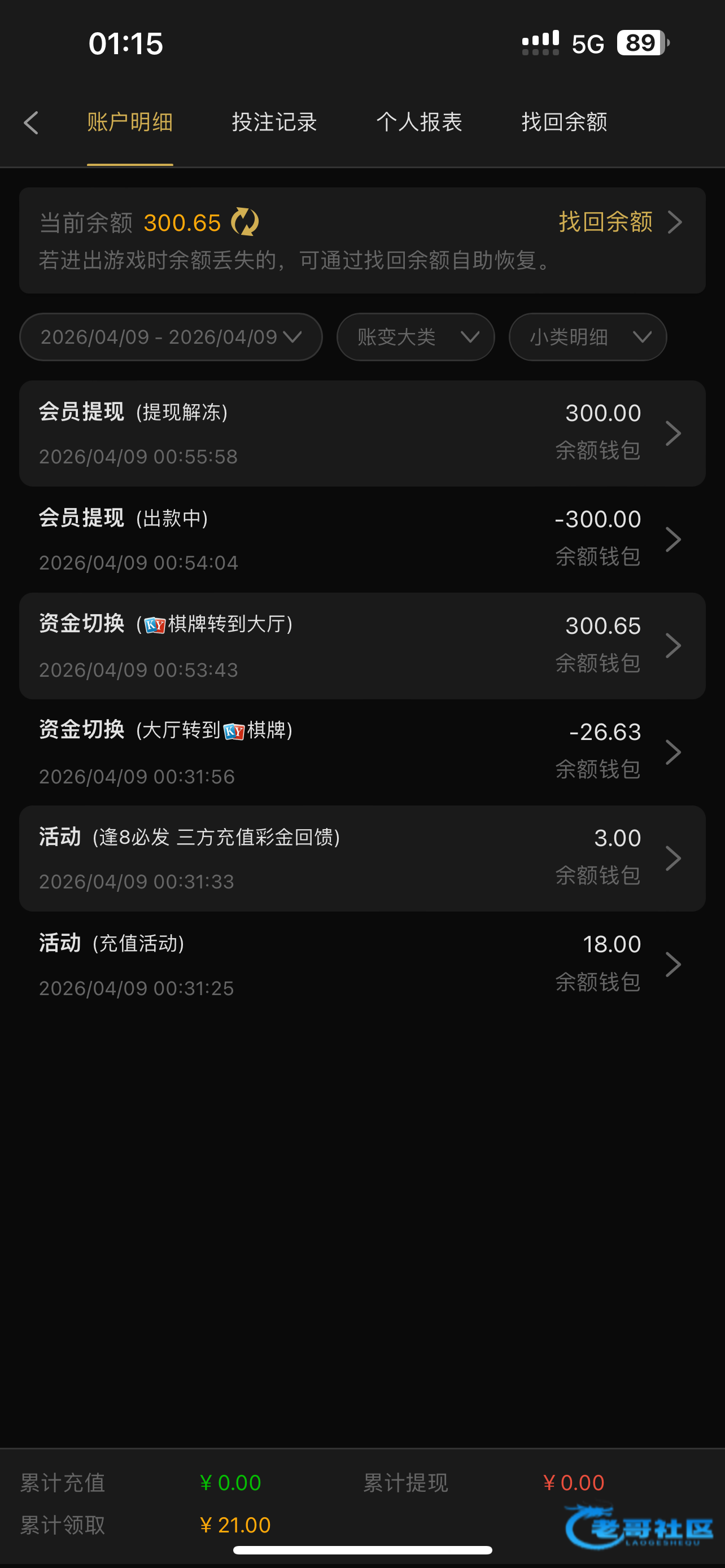The width and height of the screenshot is (725, 1568).
Task: View the 逢8必发 bonus record
Action: point(362,859)
